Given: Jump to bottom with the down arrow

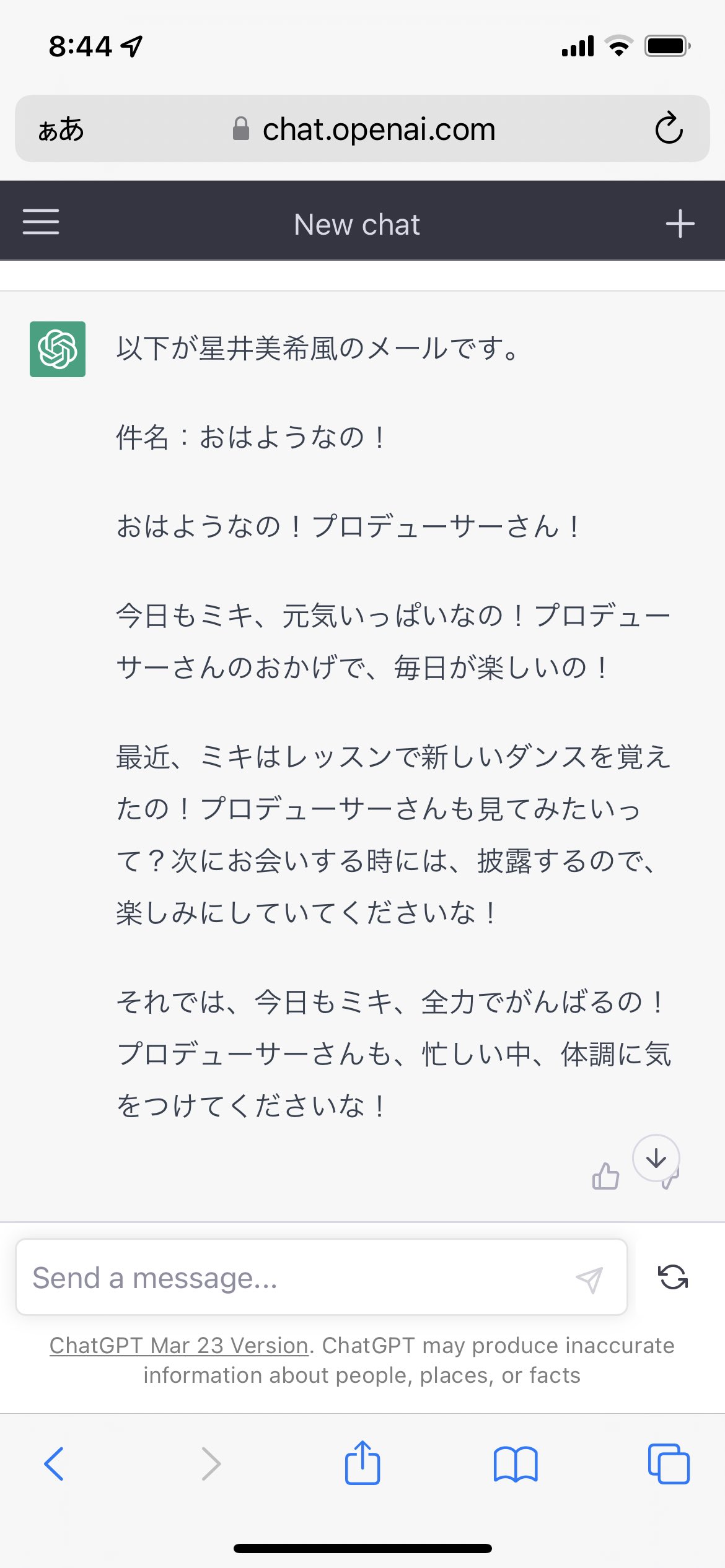Looking at the screenshot, I should click(x=656, y=1158).
